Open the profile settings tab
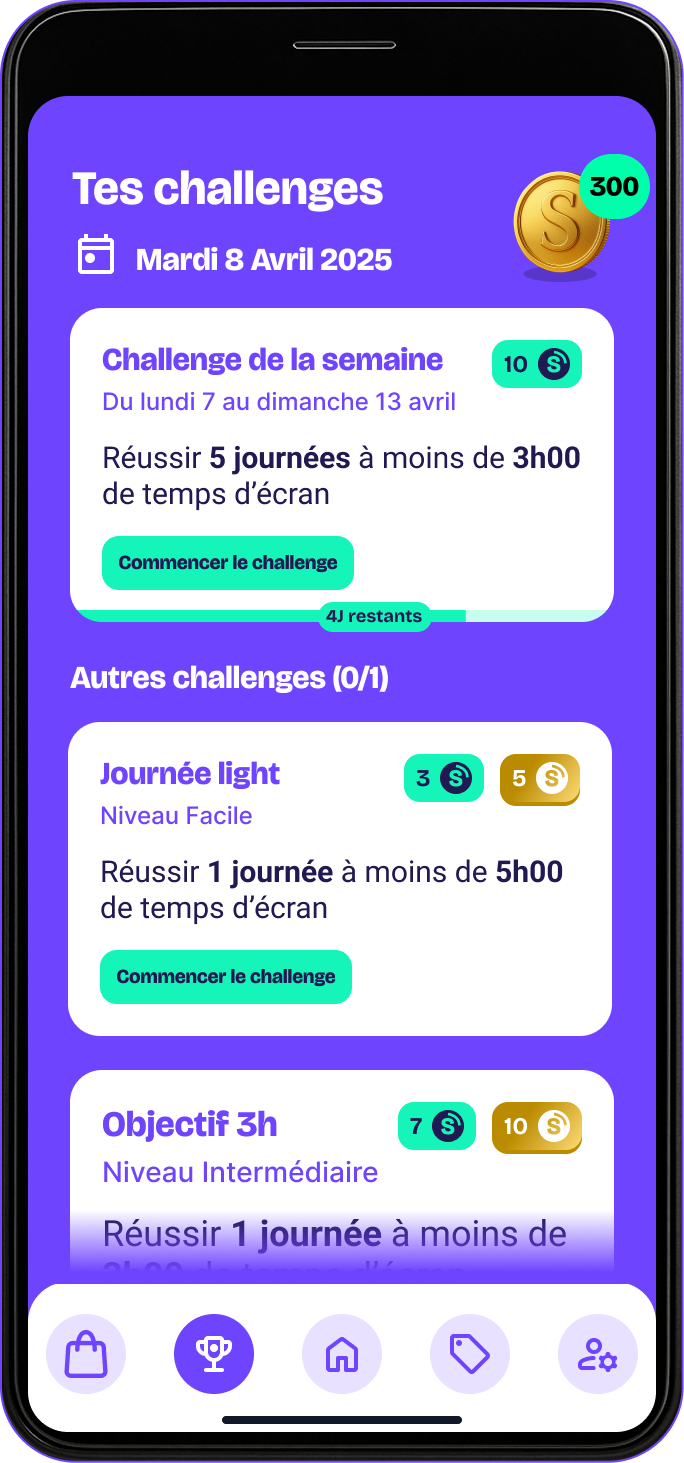This screenshot has width=684, height=1463. pos(598,1355)
